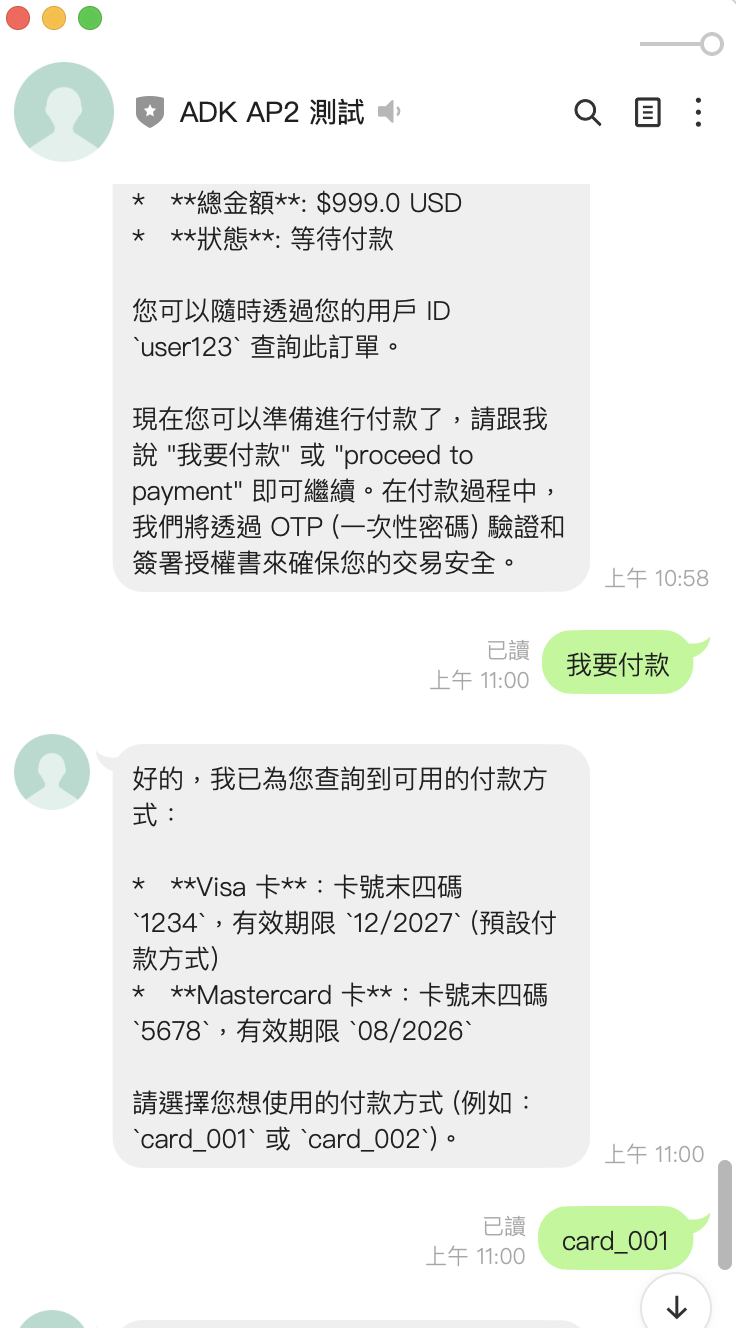Click the OTP explanation message bubble

click(350, 490)
